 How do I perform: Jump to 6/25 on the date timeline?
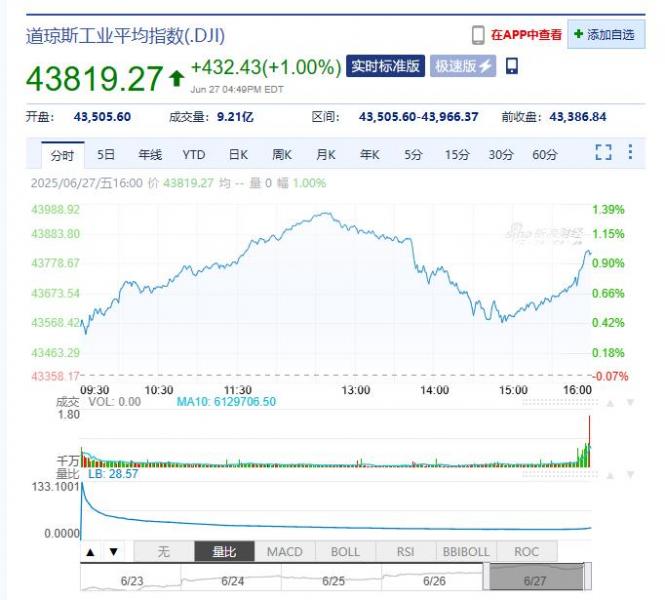(x=333, y=580)
